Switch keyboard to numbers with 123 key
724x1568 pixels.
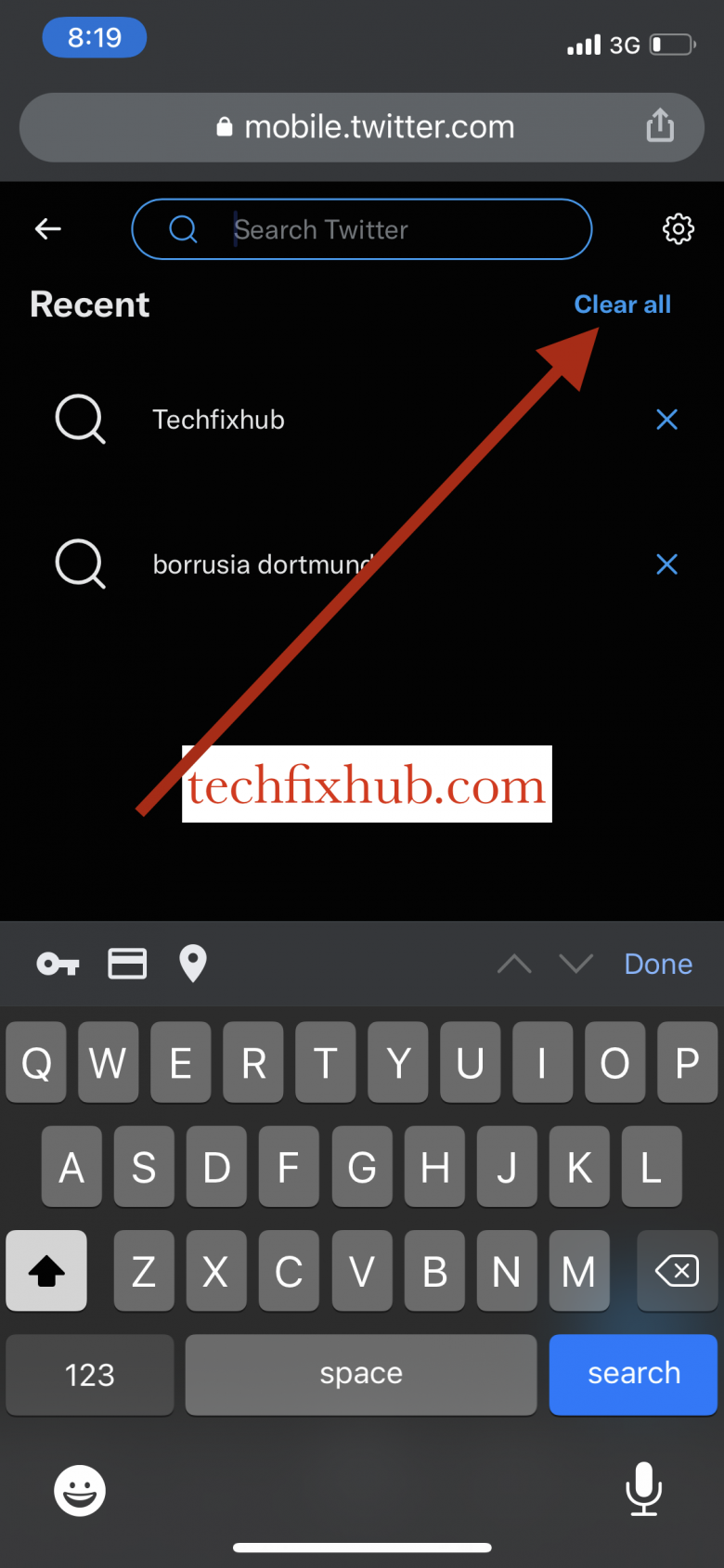click(x=89, y=1375)
